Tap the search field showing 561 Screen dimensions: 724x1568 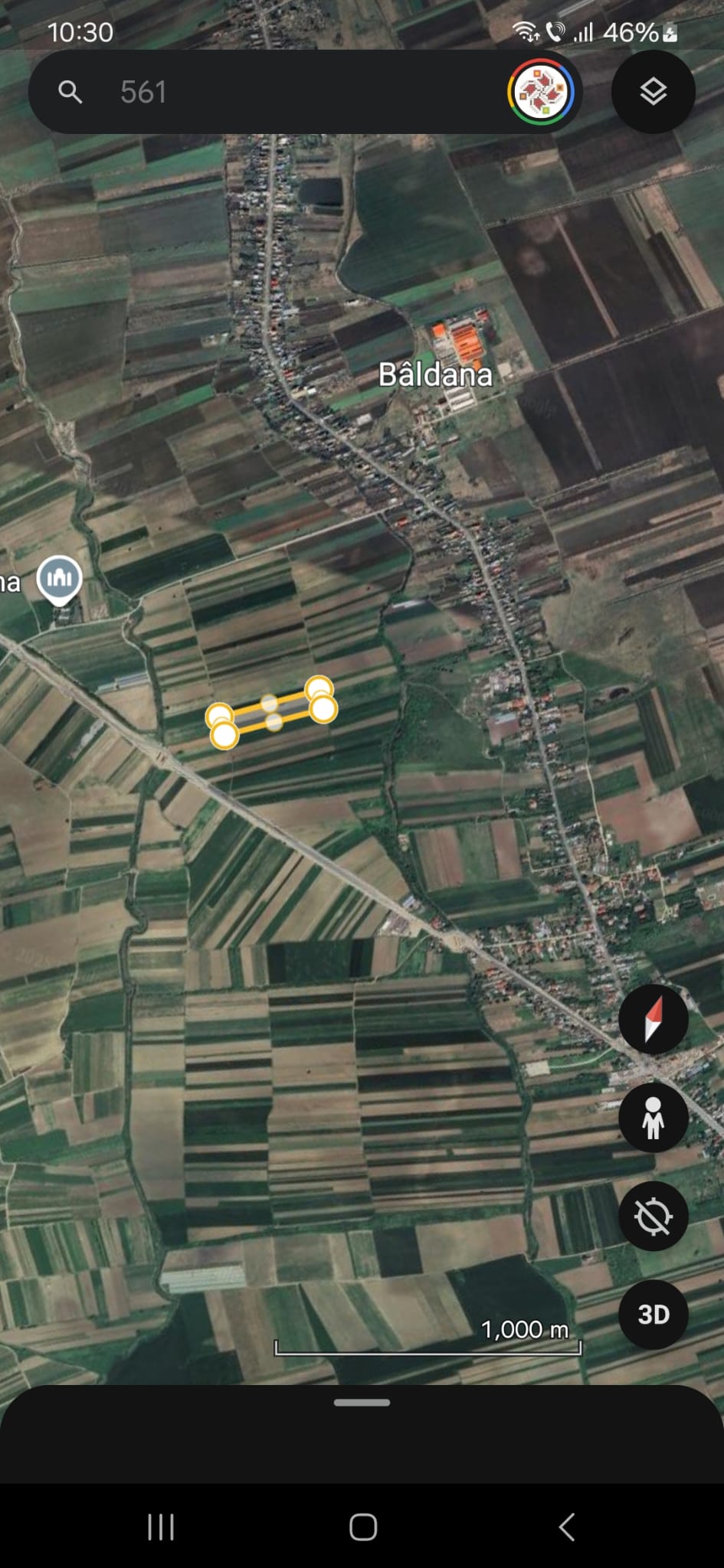[268, 92]
